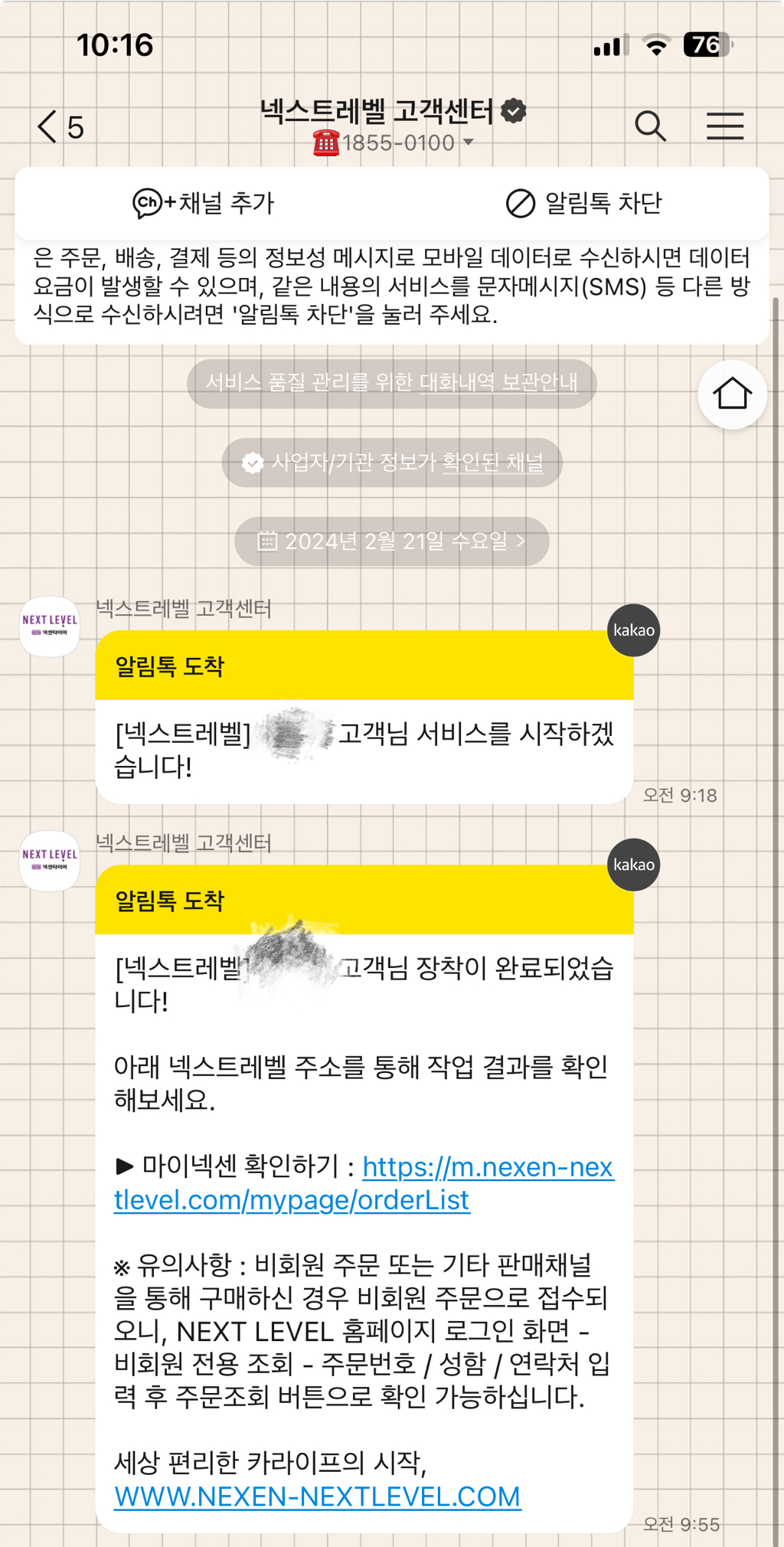Open the sender's profile picture on the 9:18 message
This screenshot has height=1547, width=784.
[50, 626]
